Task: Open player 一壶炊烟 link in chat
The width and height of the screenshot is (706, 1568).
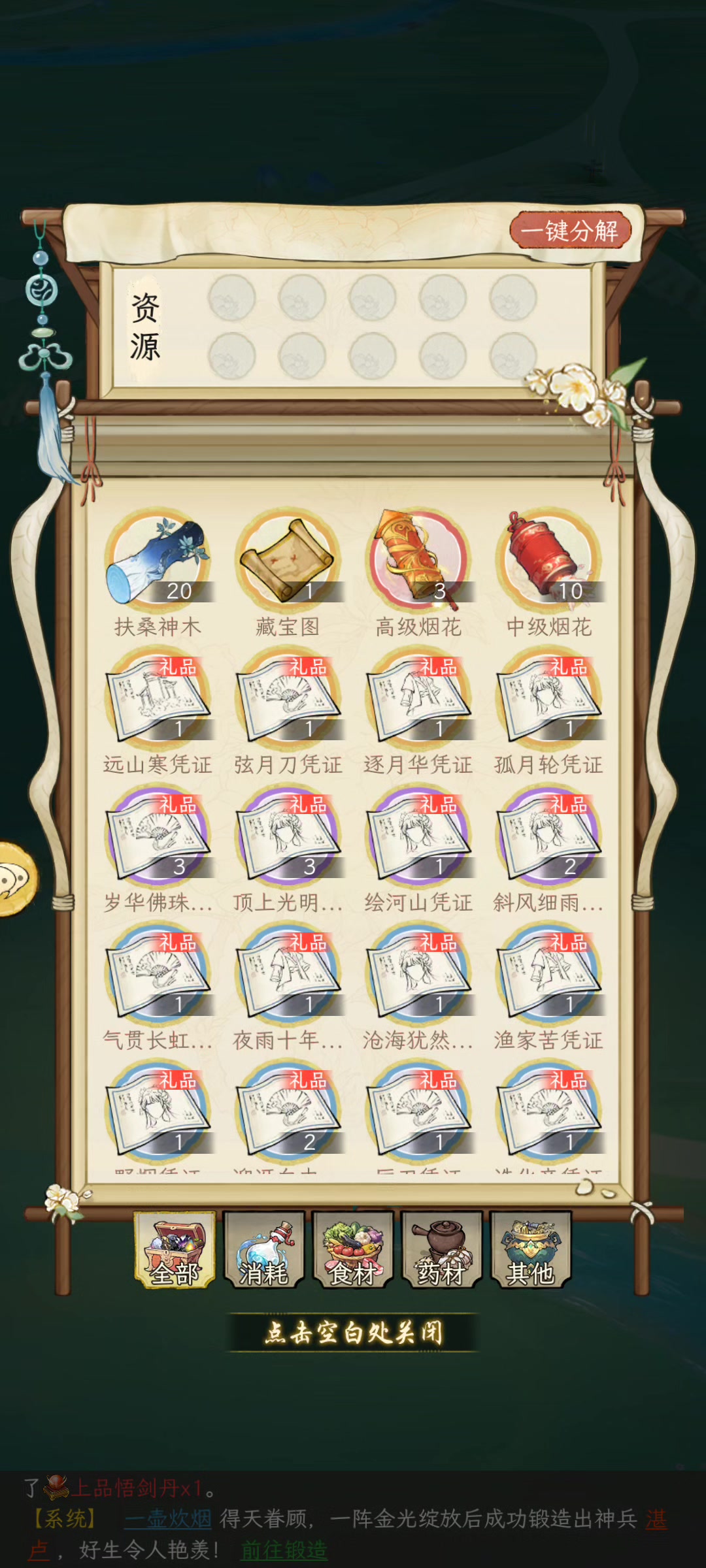Action: pos(168,1519)
